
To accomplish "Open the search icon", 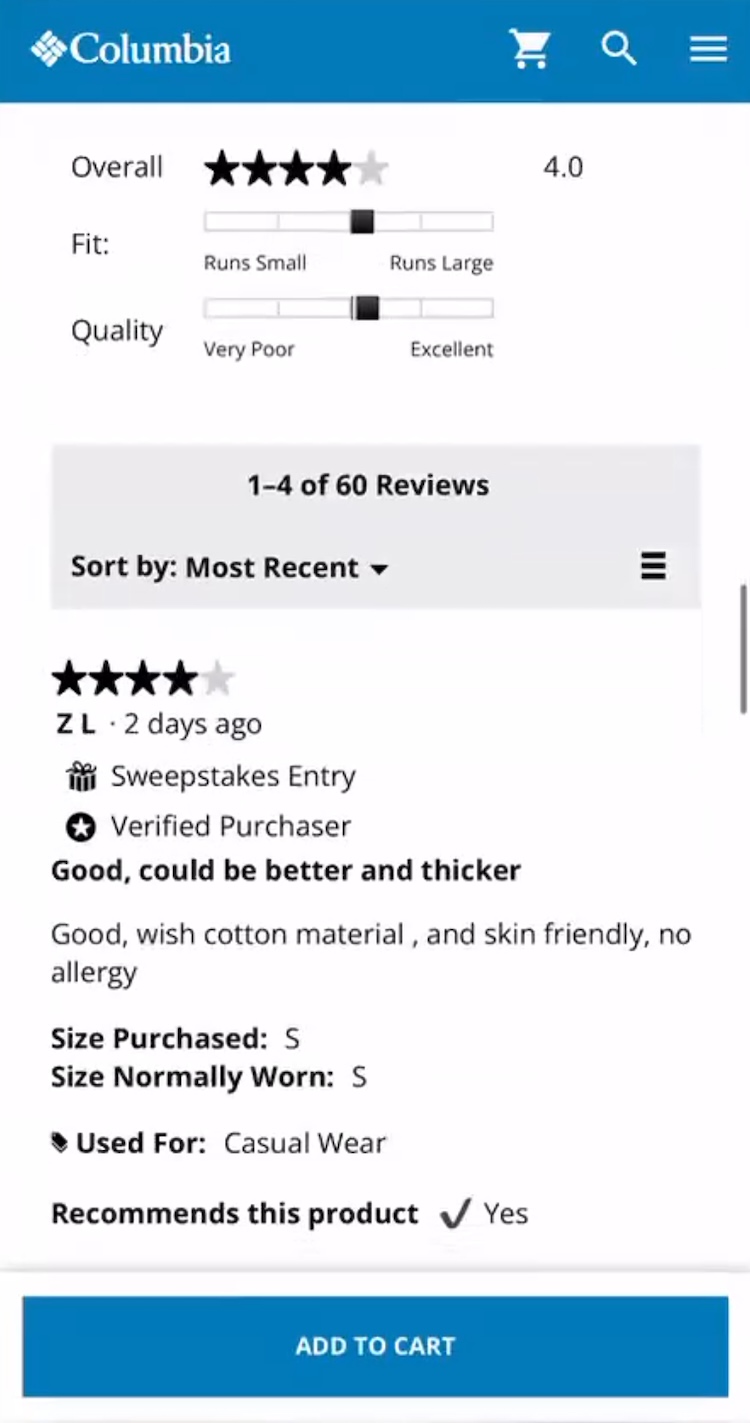I will (618, 48).
